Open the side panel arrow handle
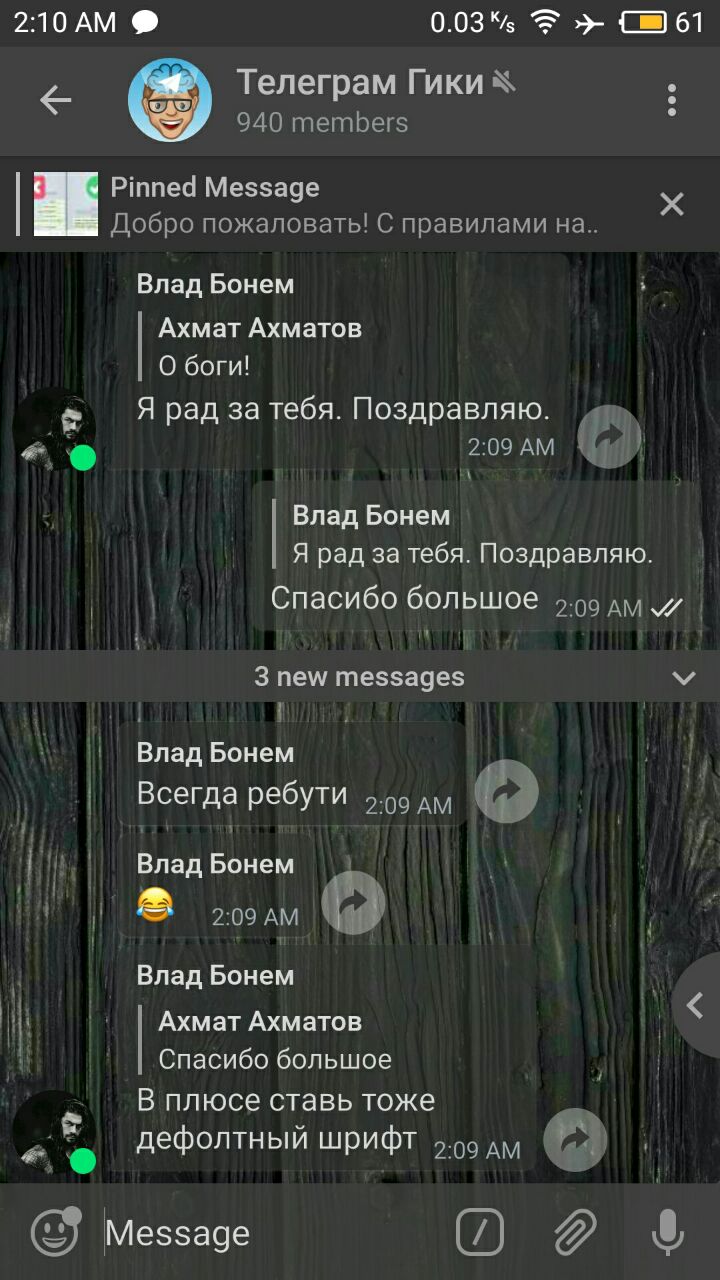720x1280 pixels. (697, 1006)
